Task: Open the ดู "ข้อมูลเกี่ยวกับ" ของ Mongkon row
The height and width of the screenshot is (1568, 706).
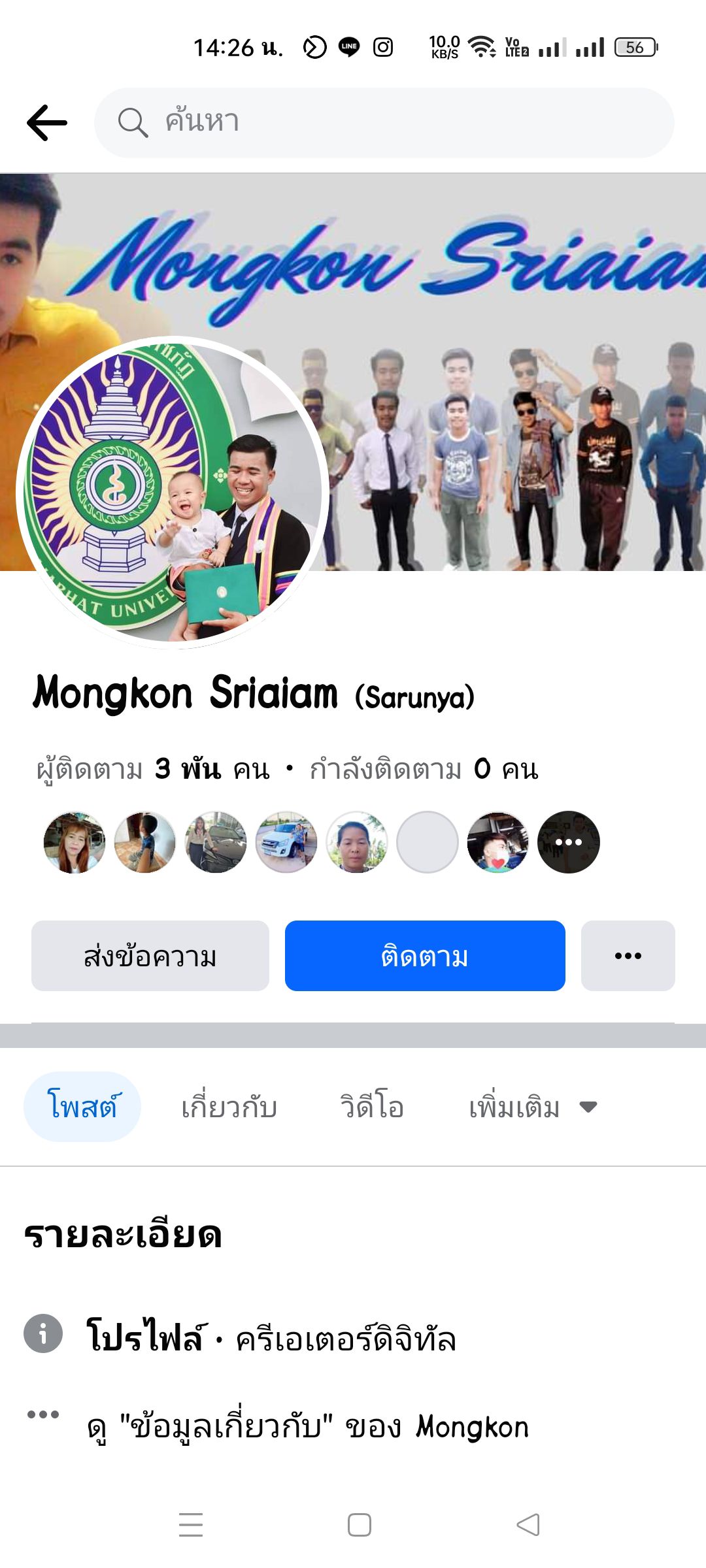Action: pyautogui.click(x=307, y=1427)
